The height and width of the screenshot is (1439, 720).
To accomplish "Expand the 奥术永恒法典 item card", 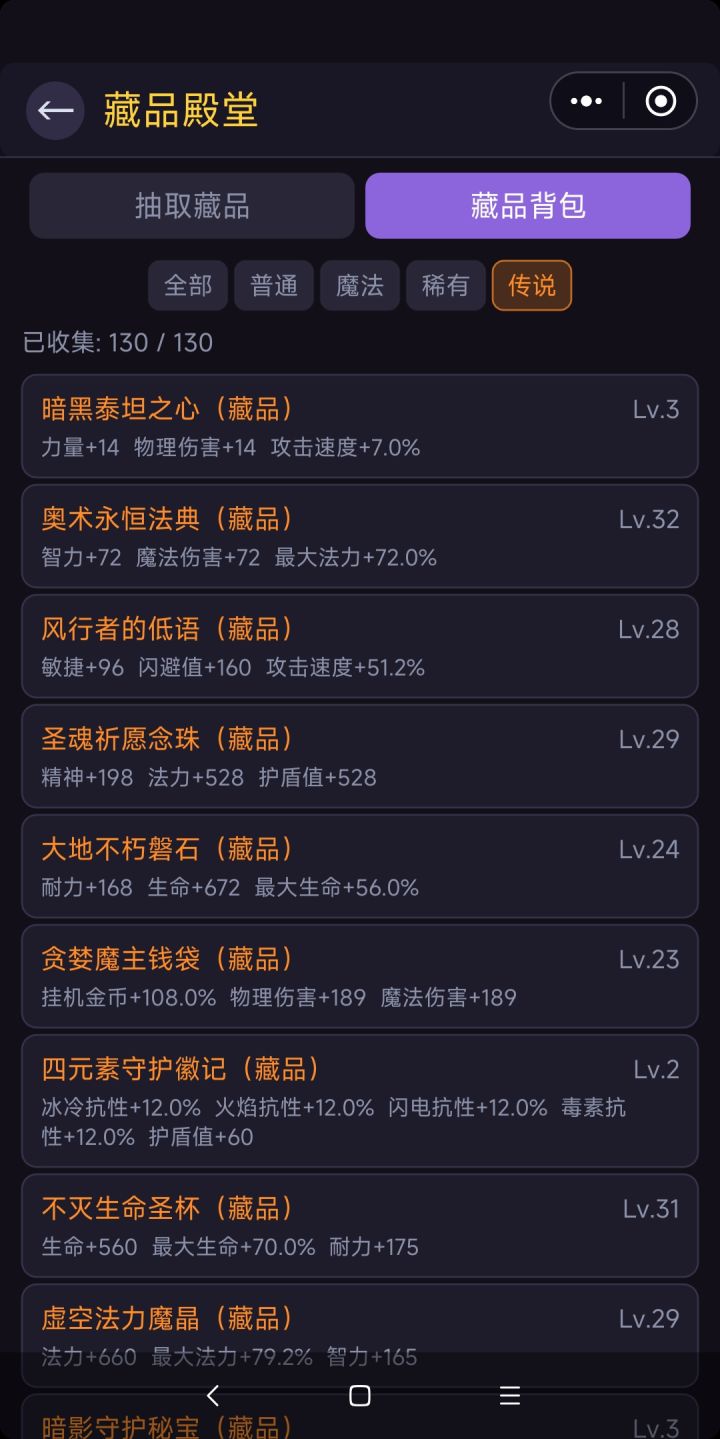I will tap(360, 535).
